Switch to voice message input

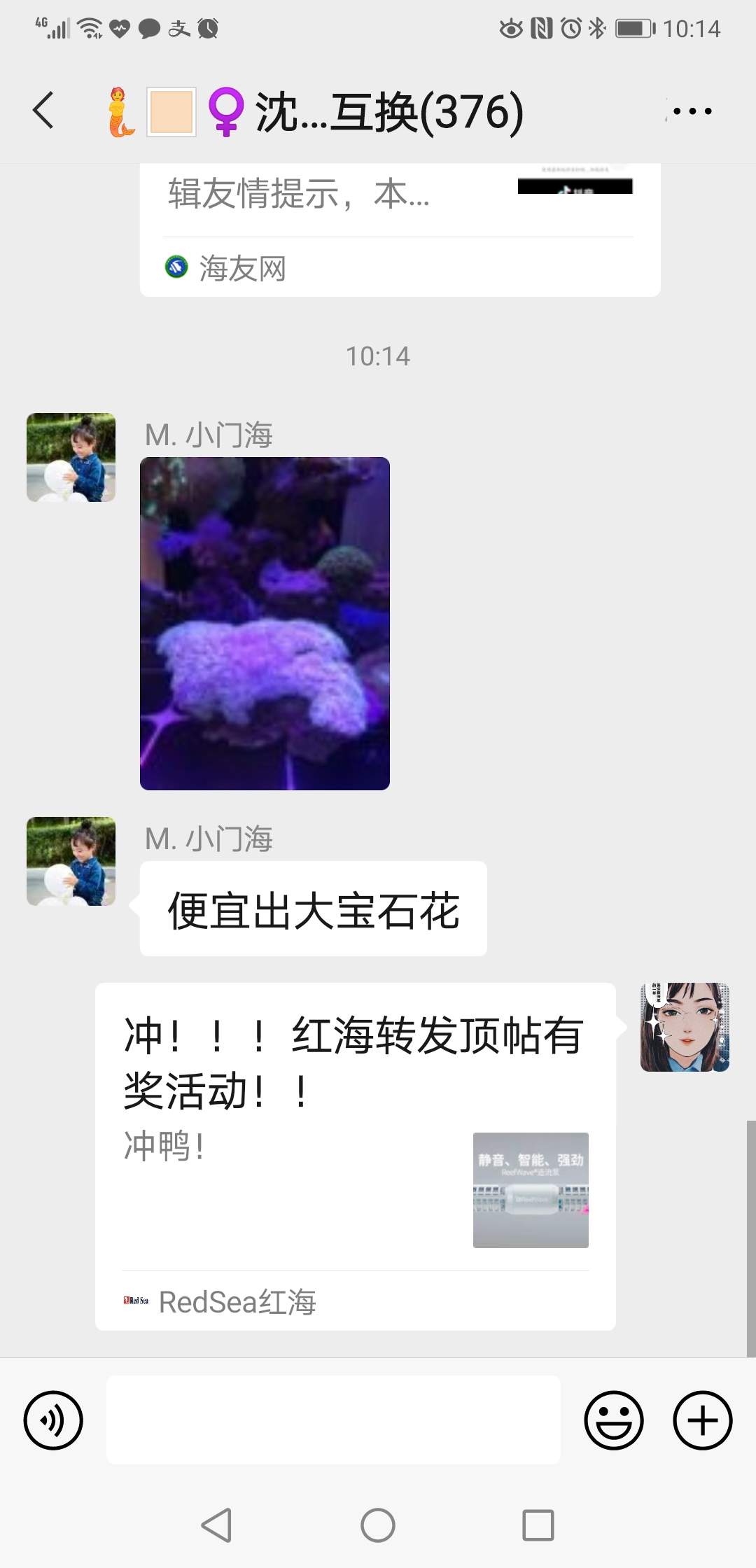tap(53, 1420)
